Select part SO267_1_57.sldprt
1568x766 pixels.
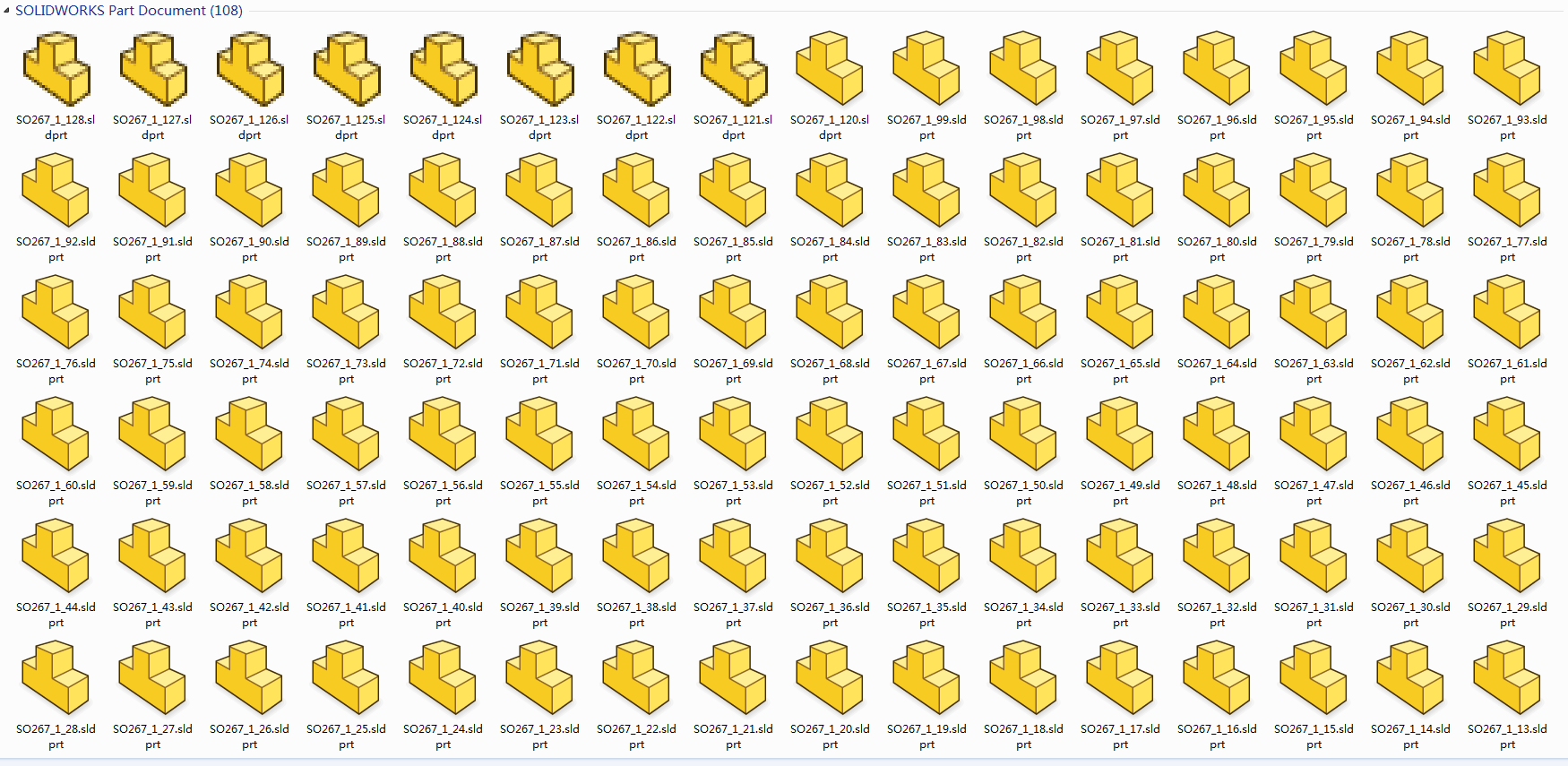click(346, 435)
